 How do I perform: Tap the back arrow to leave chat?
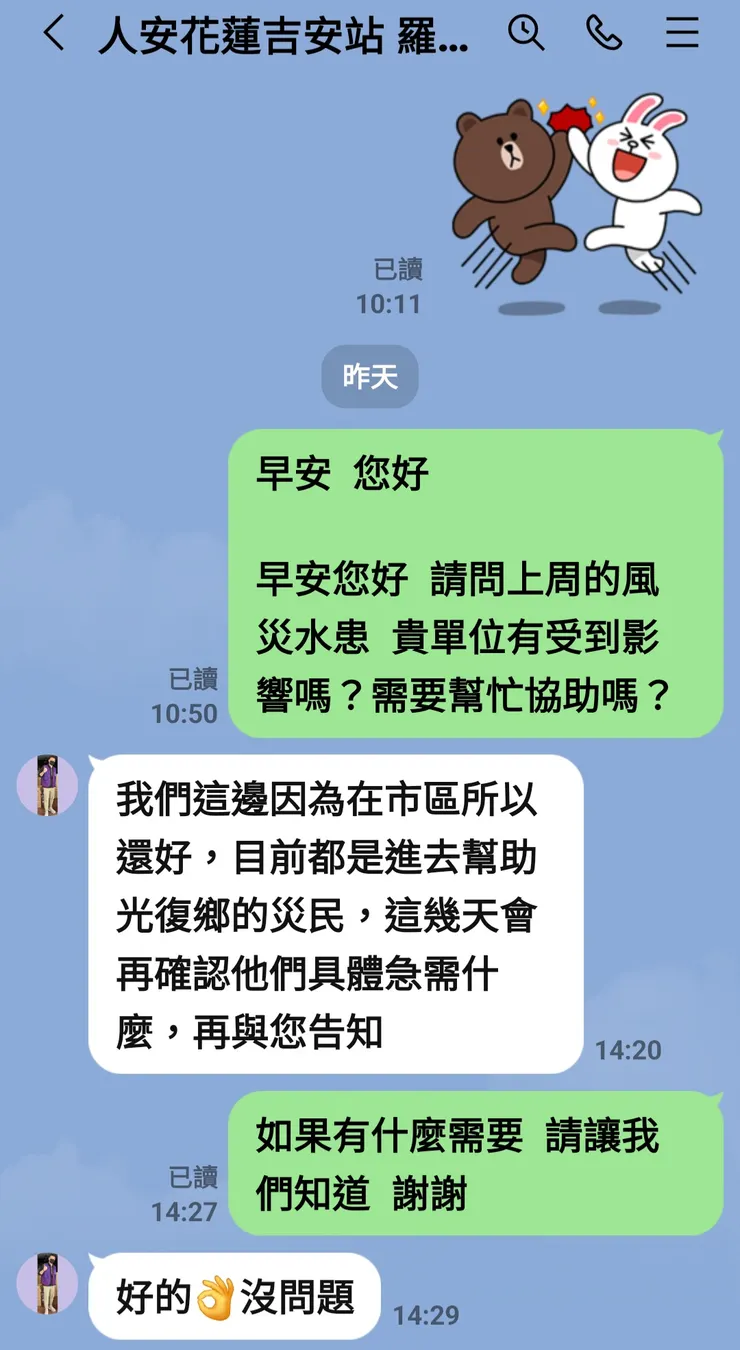51,33
